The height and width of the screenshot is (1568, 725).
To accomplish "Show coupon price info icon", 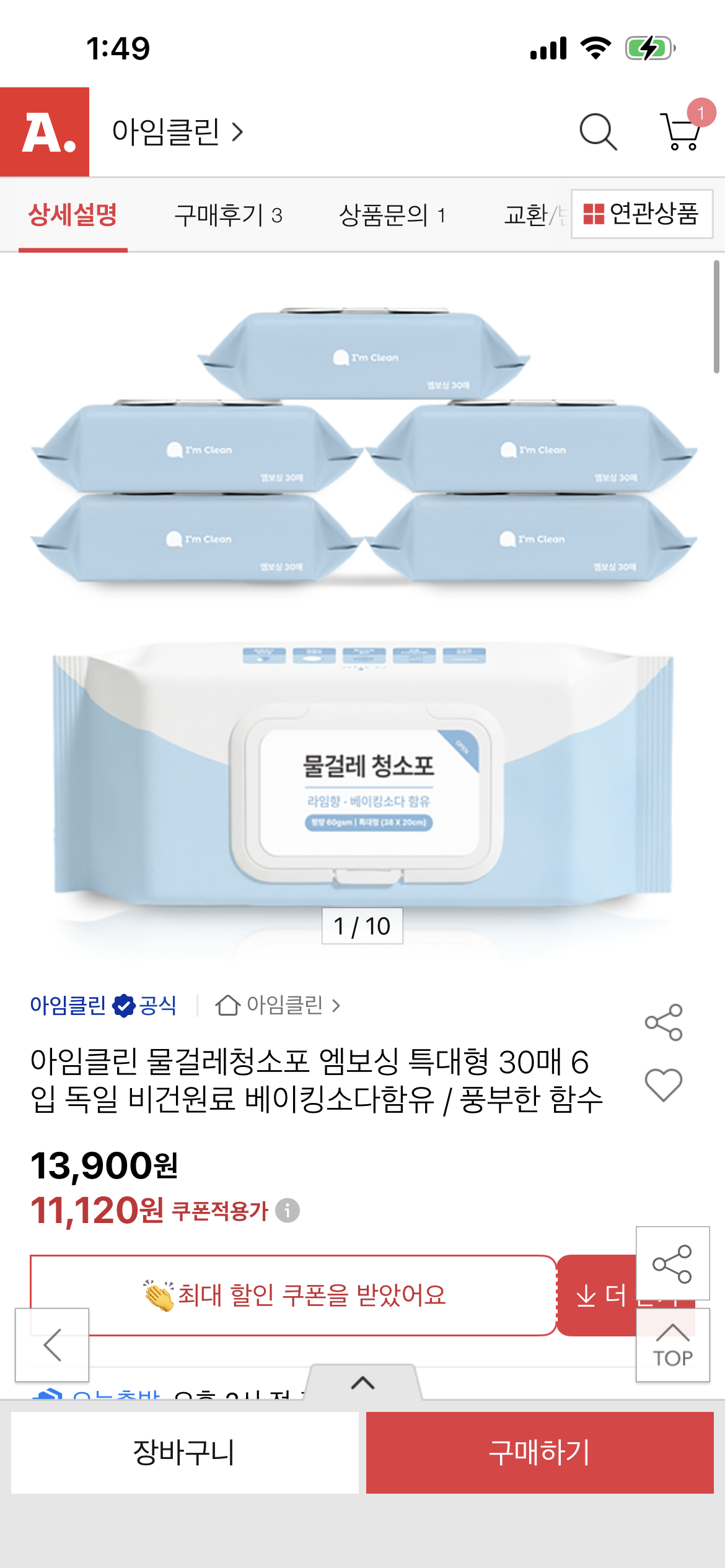I will tap(288, 1210).
